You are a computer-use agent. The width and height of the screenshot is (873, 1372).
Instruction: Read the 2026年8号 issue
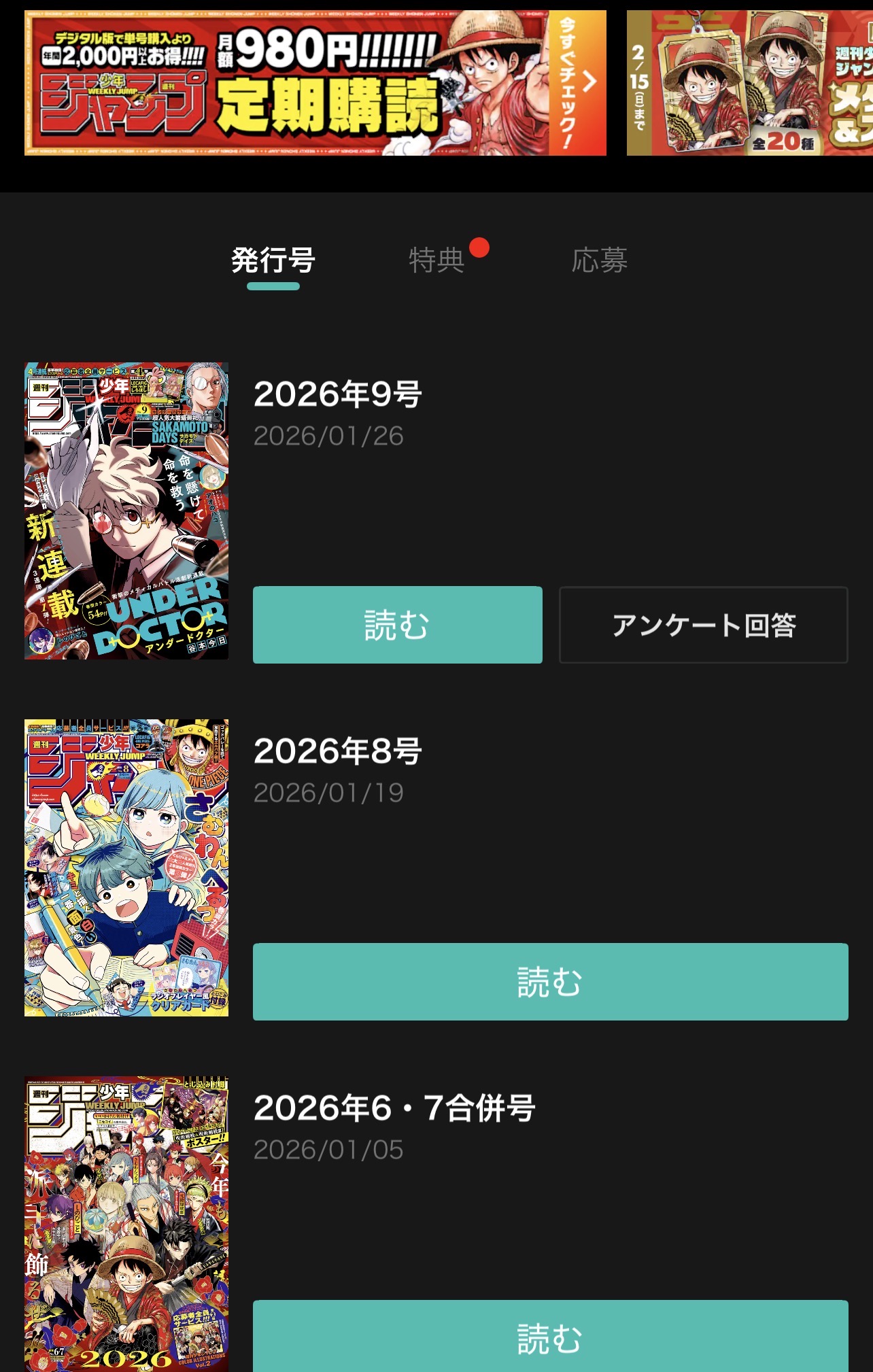pos(550,982)
